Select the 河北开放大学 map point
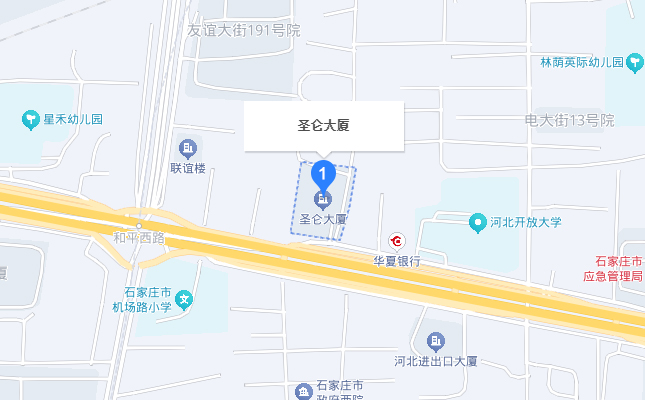This screenshot has height=400, width=645. (x=479, y=222)
